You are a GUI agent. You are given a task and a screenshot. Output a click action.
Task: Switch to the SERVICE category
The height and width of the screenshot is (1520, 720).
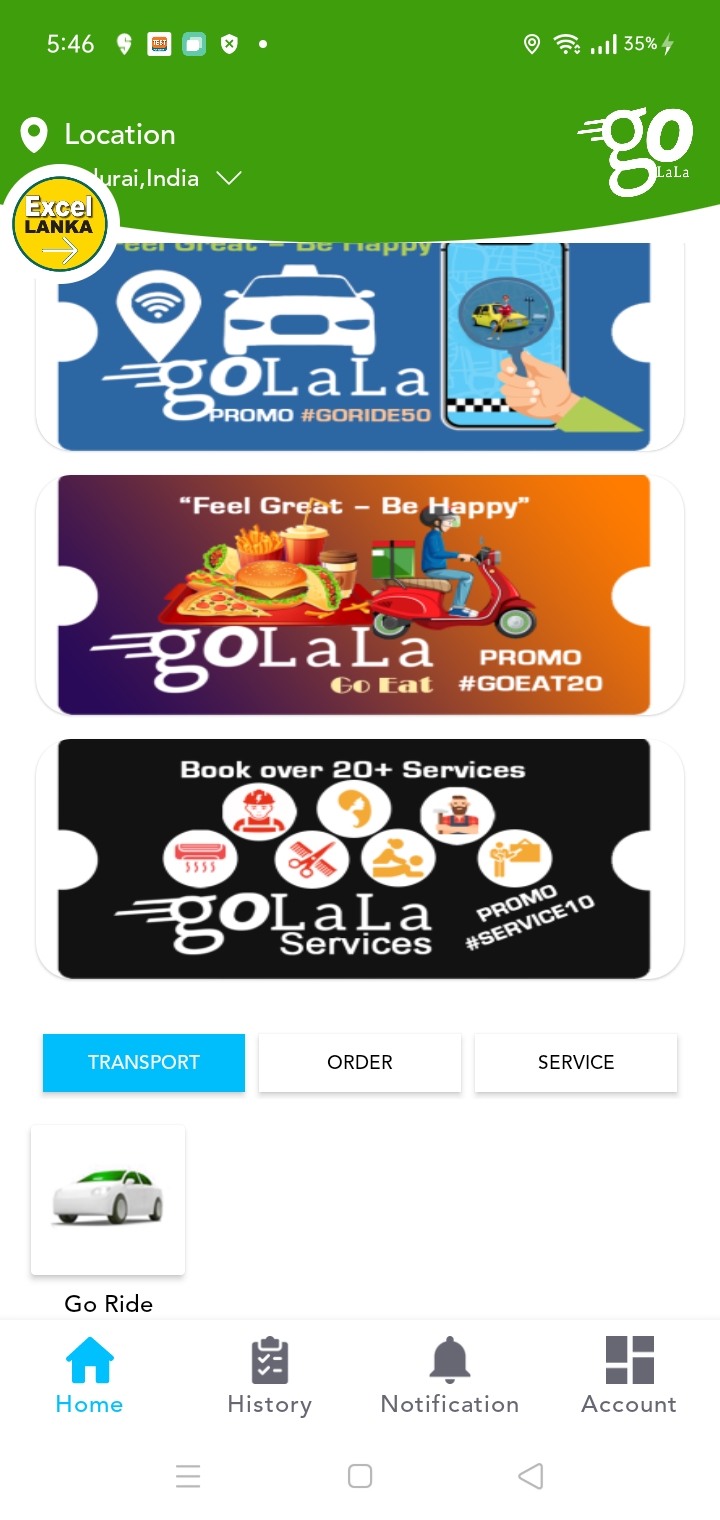[x=576, y=1062]
